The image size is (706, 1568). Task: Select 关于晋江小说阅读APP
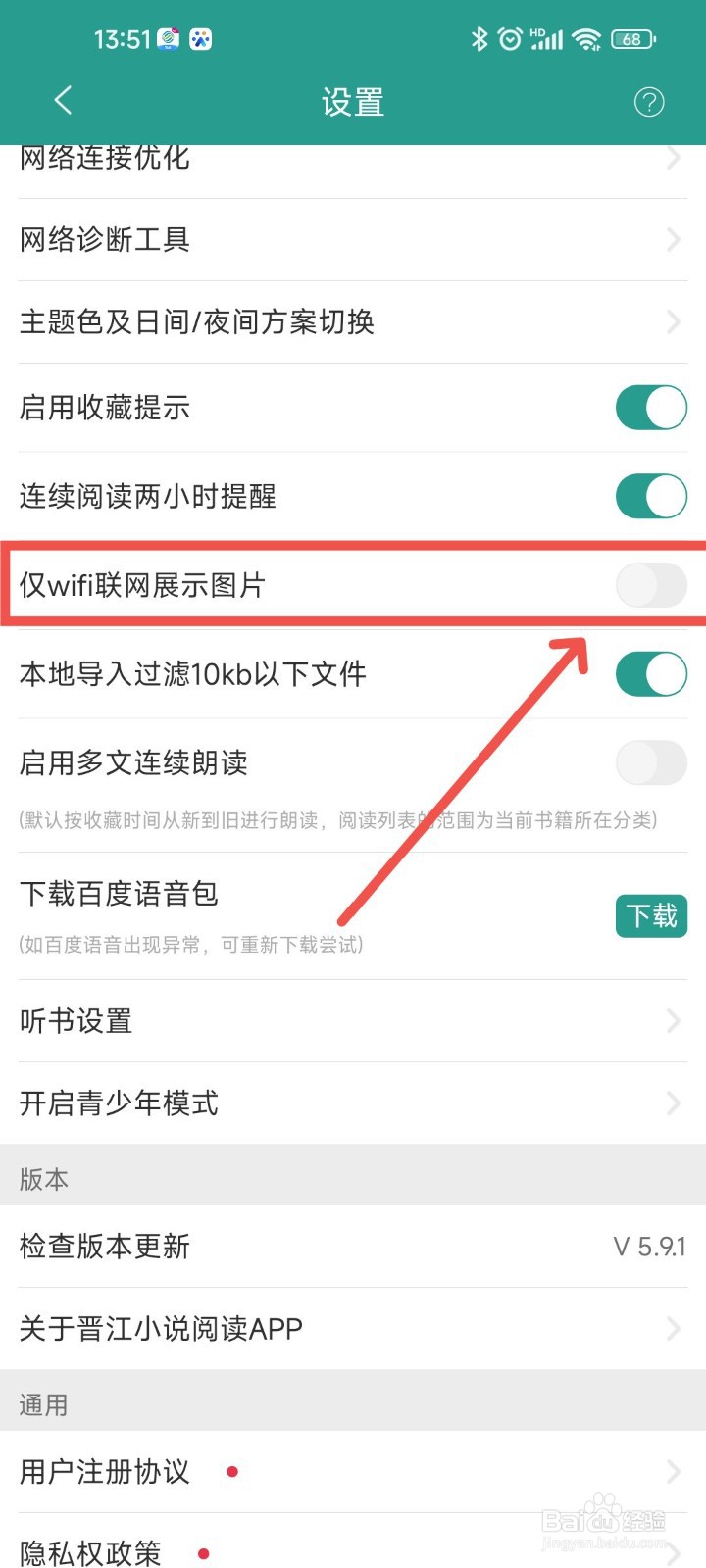coord(353,1328)
